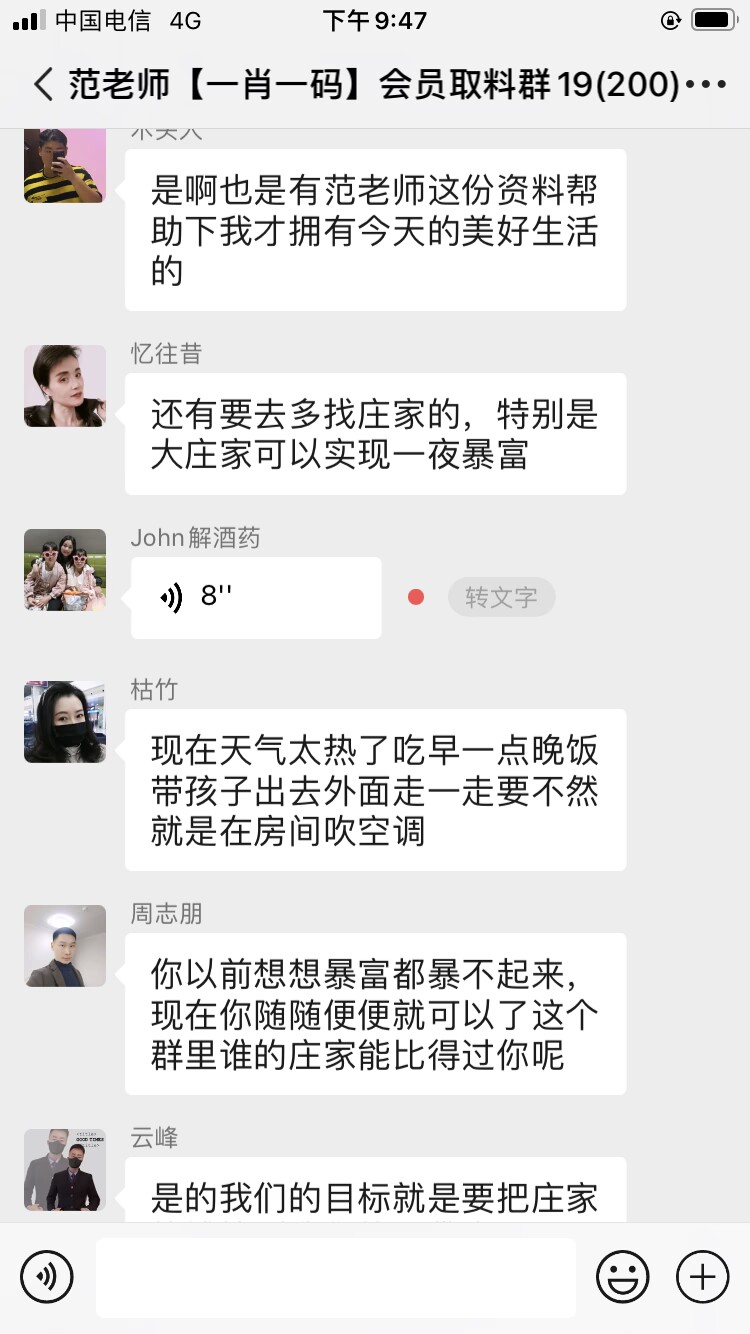Go back from the group chat
This screenshot has height=1334, width=750.
(x=42, y=85)
